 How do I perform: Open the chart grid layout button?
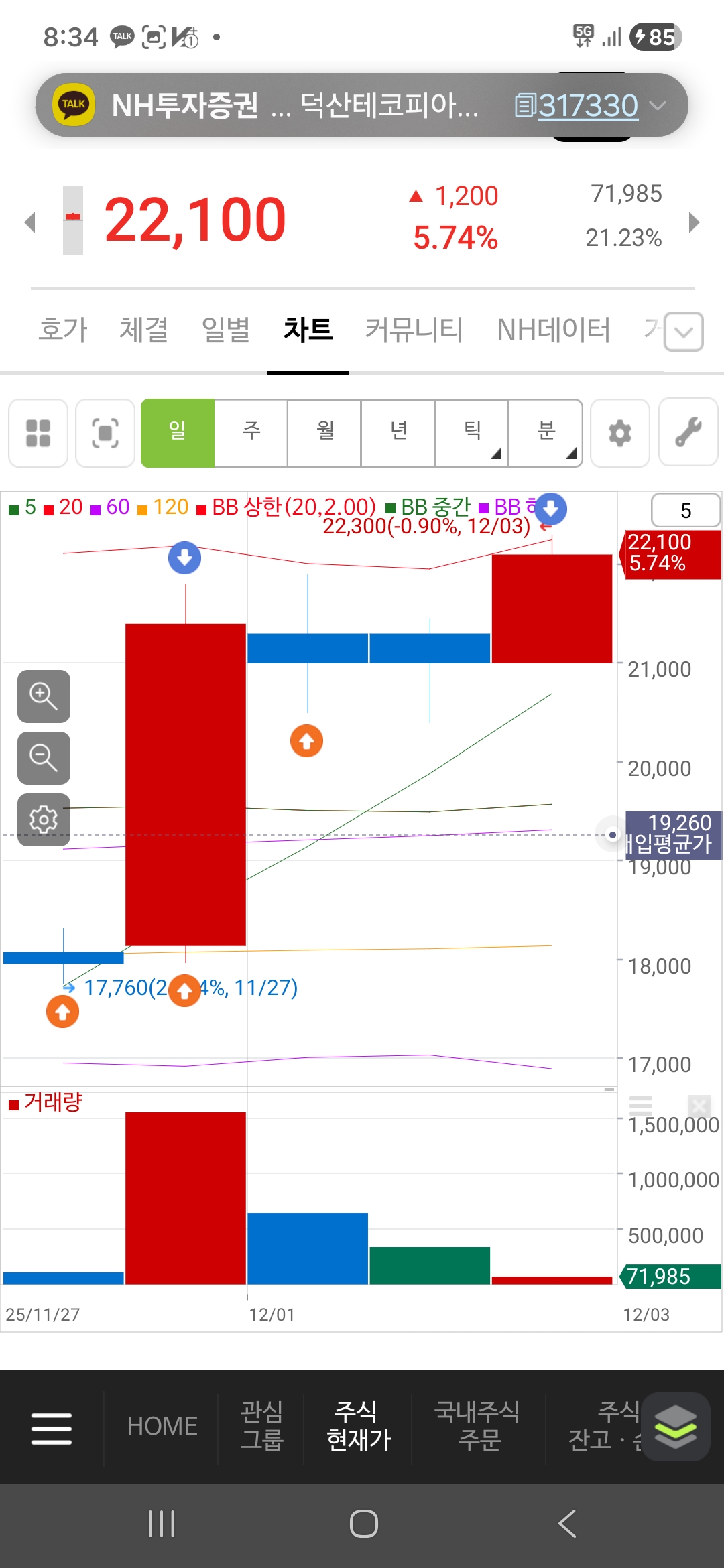(x=38, y=433)
